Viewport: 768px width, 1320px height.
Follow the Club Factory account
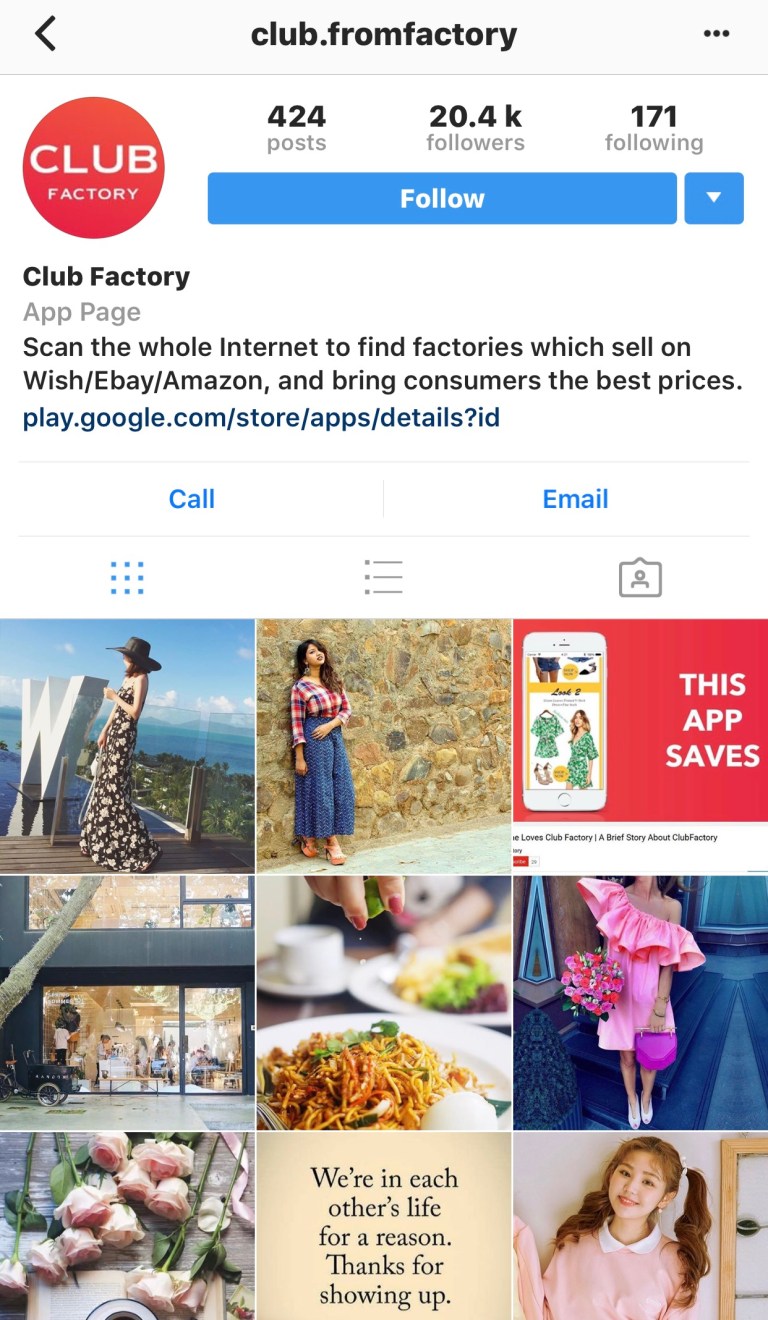(x=442, y=198)
